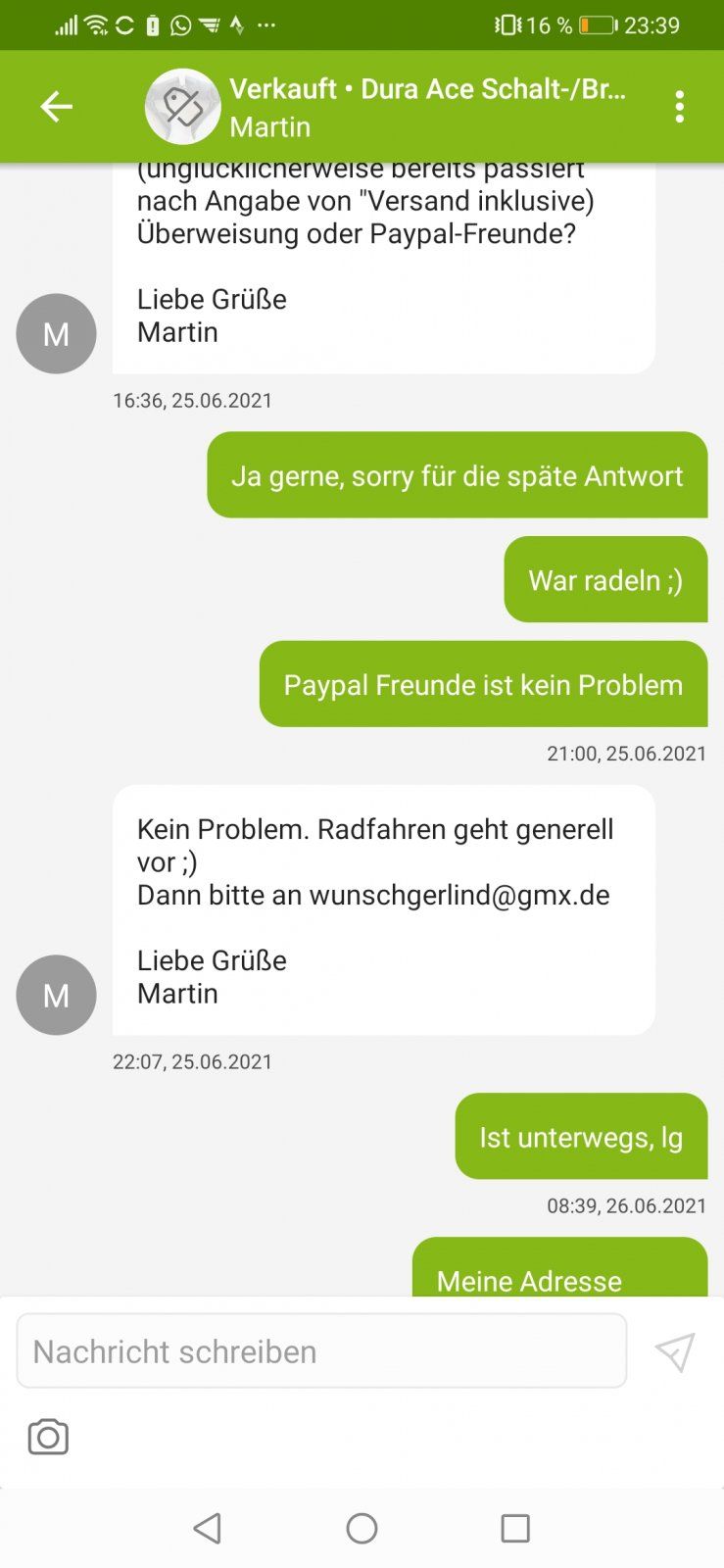Go back from the chat with Martin

pyautogui.click(x=56, y=107)
